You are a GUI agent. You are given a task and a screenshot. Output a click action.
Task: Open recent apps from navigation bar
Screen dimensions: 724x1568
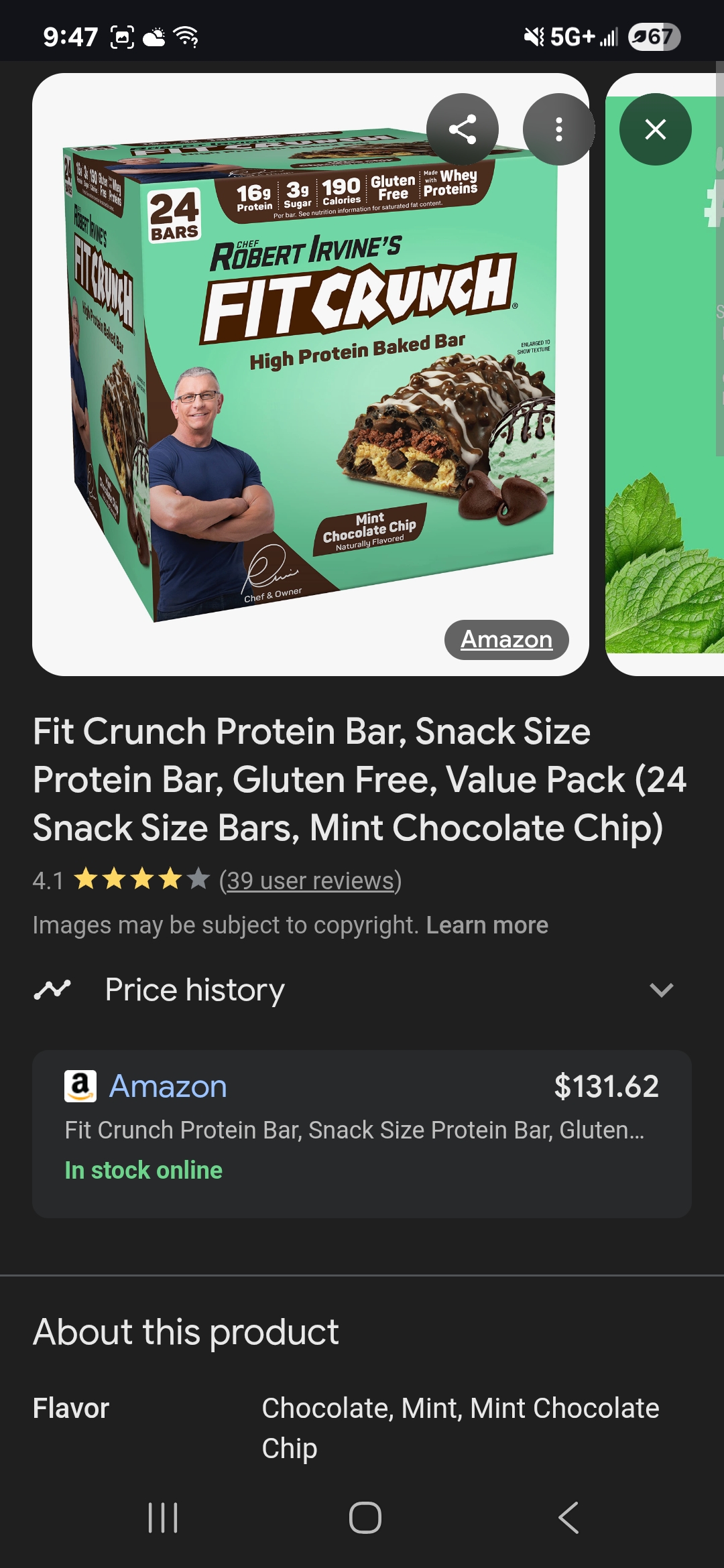tap(163, 1518)
